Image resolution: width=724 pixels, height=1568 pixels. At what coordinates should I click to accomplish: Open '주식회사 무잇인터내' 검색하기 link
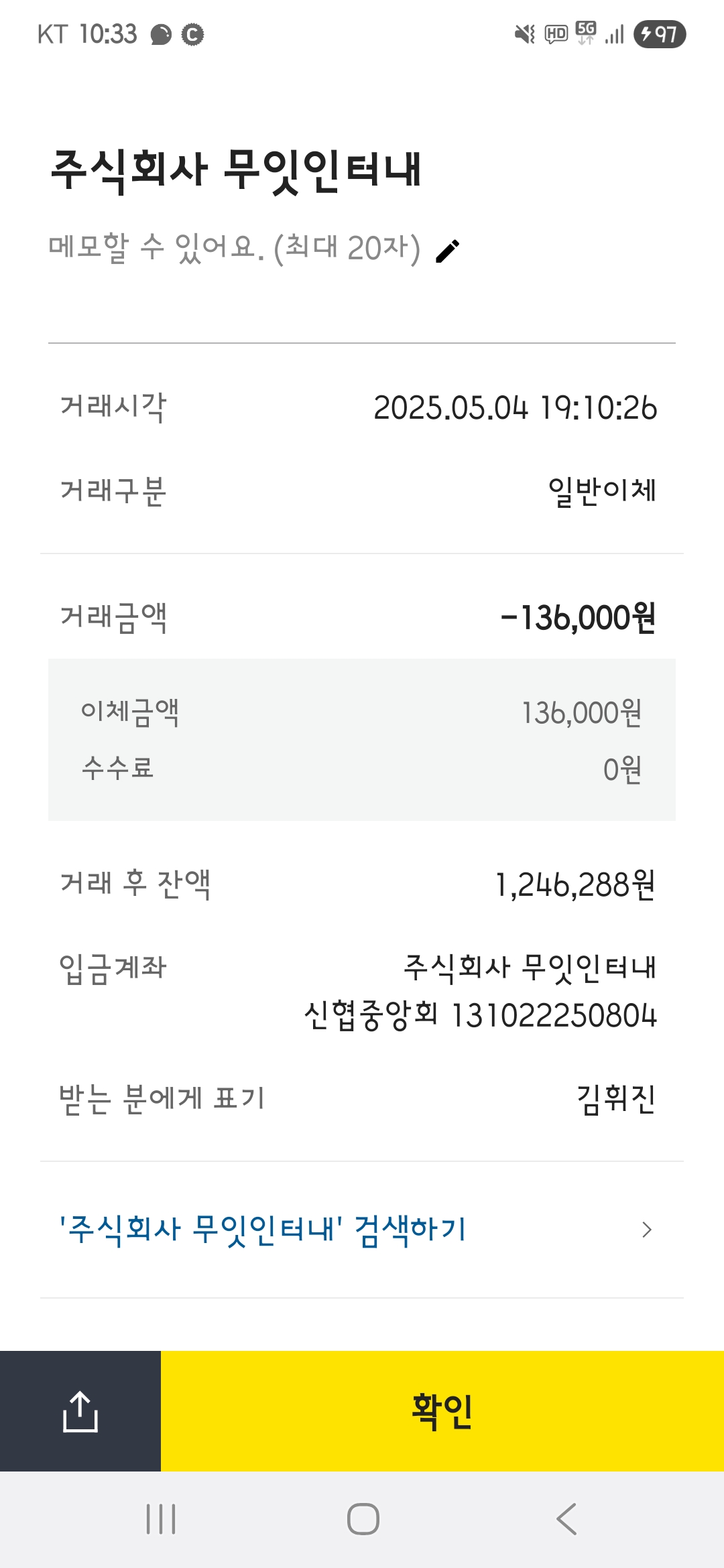point(362,1230)
